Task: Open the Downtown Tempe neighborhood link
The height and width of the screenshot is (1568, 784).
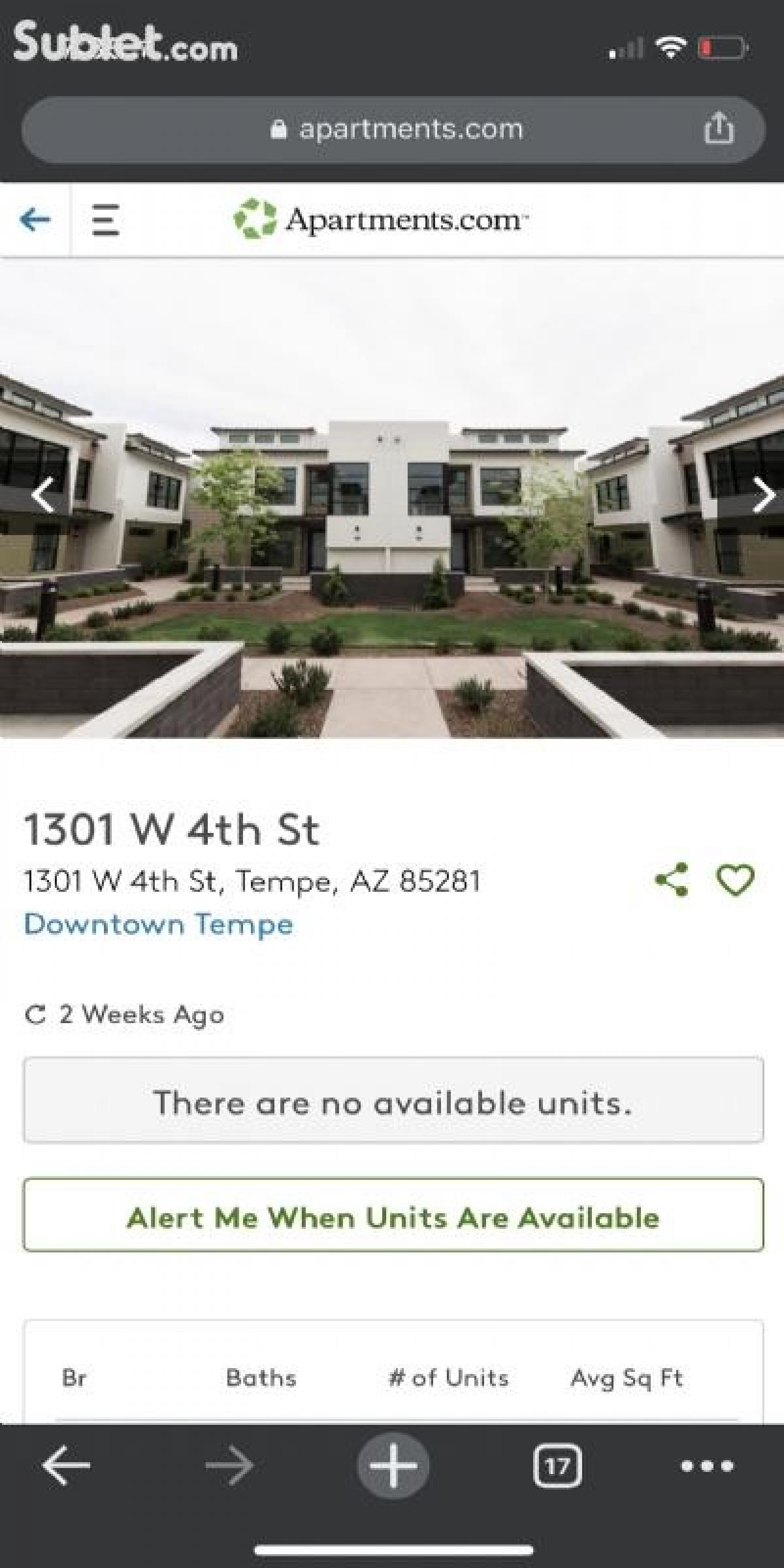Action: coord(159,924)
